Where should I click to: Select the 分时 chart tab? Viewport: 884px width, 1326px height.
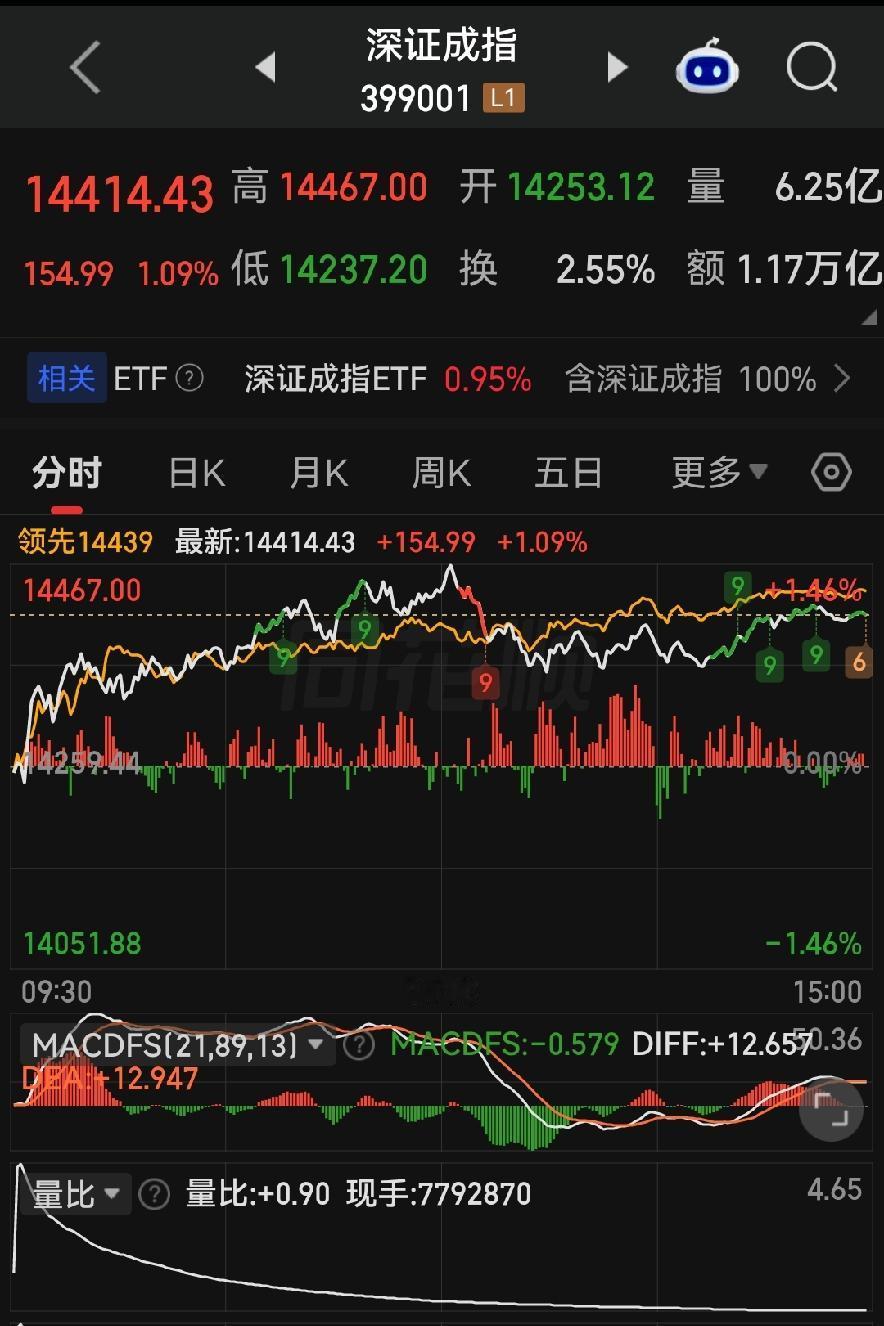(66, 472)
